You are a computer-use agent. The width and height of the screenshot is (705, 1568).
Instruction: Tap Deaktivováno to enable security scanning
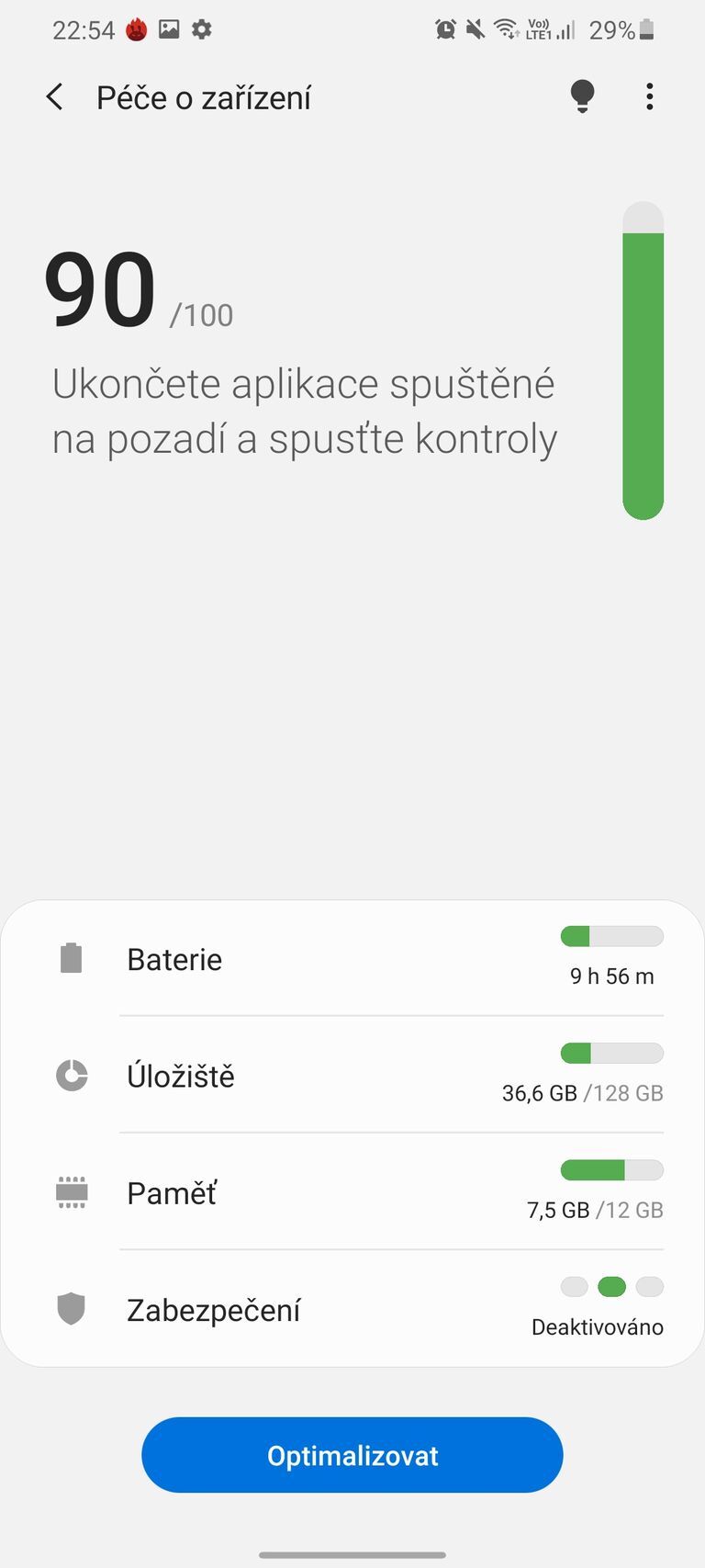tap(597, 1326)
